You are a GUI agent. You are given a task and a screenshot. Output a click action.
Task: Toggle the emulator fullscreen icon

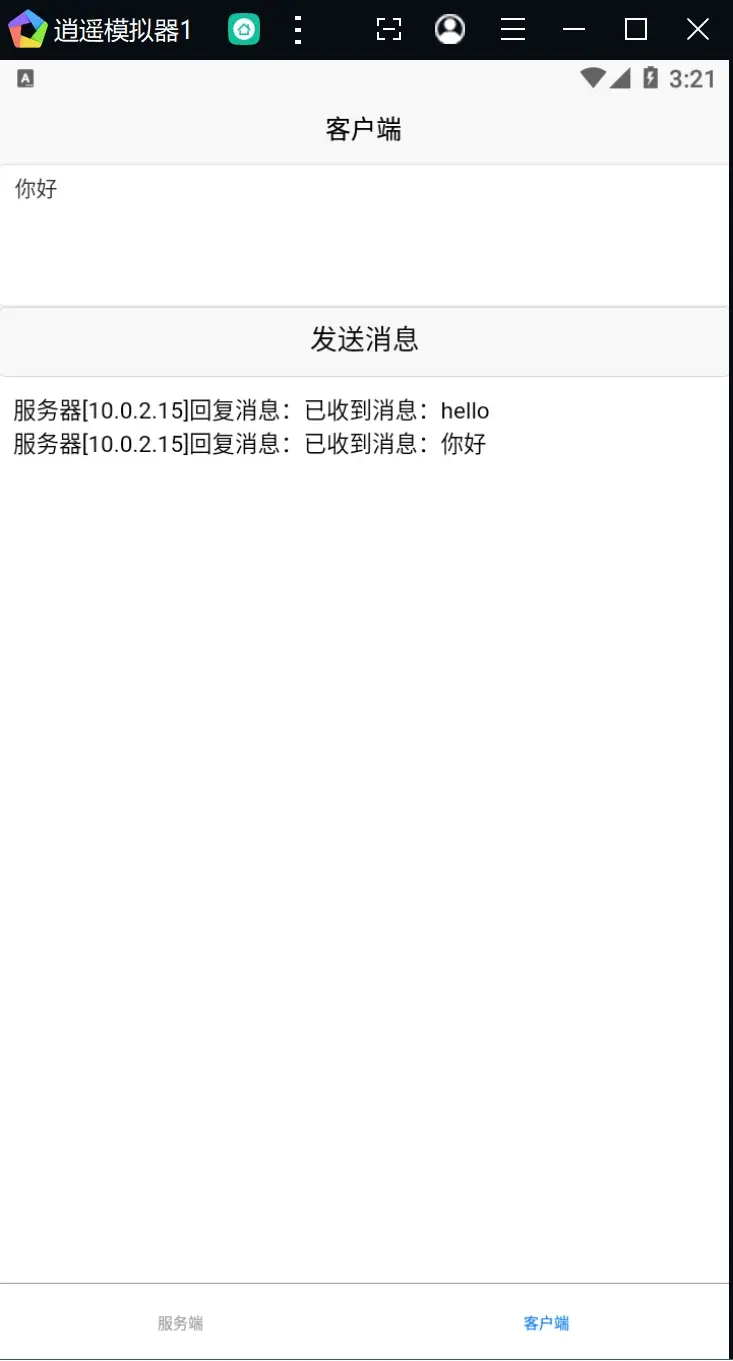(x=389, y=30)
